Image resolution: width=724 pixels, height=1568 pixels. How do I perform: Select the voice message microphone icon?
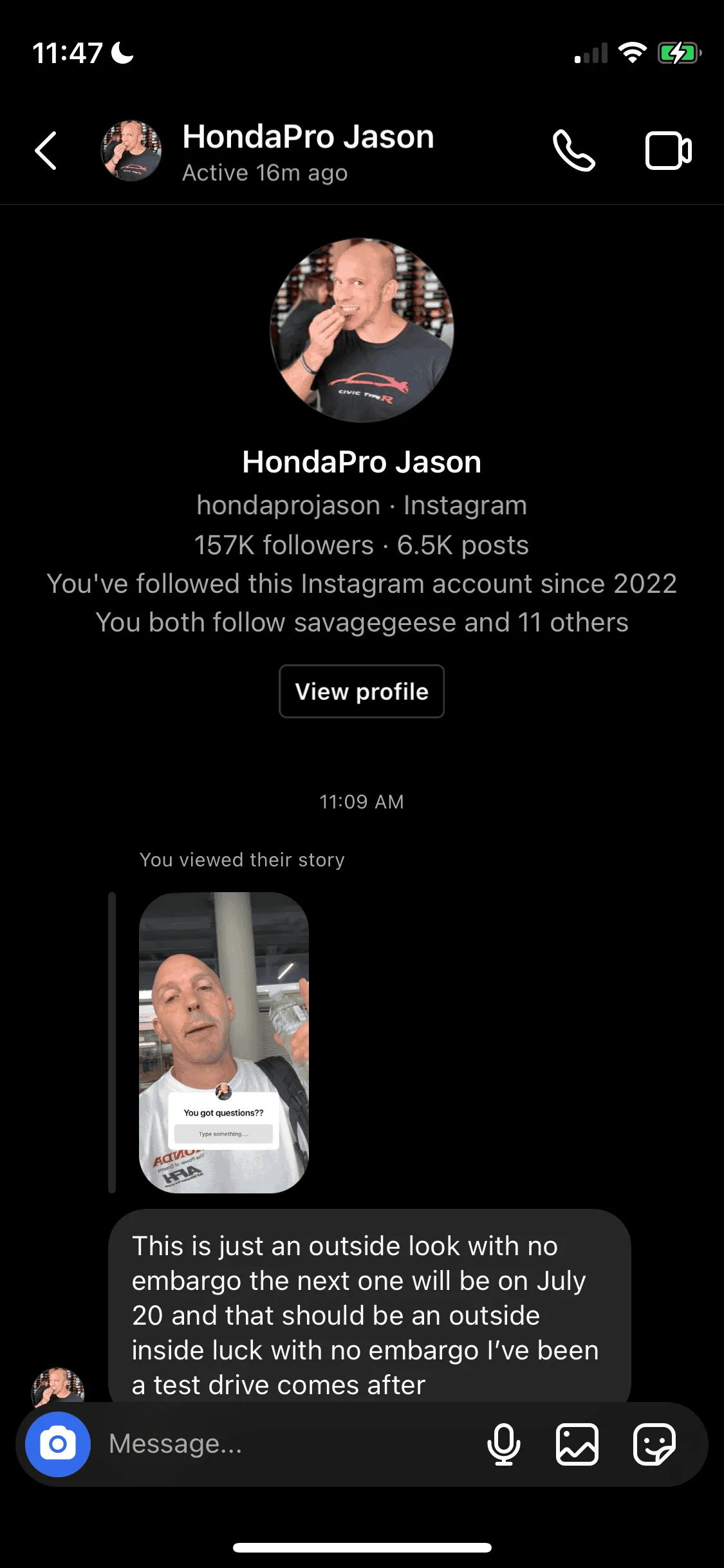(505, 1444)
